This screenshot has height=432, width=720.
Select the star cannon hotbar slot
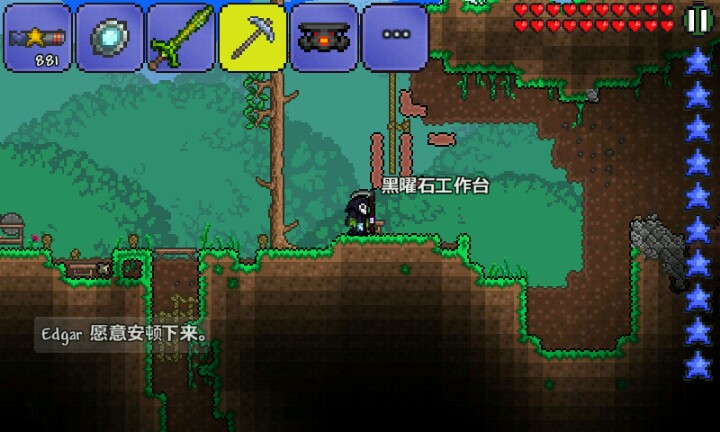[x=37, y=37]
